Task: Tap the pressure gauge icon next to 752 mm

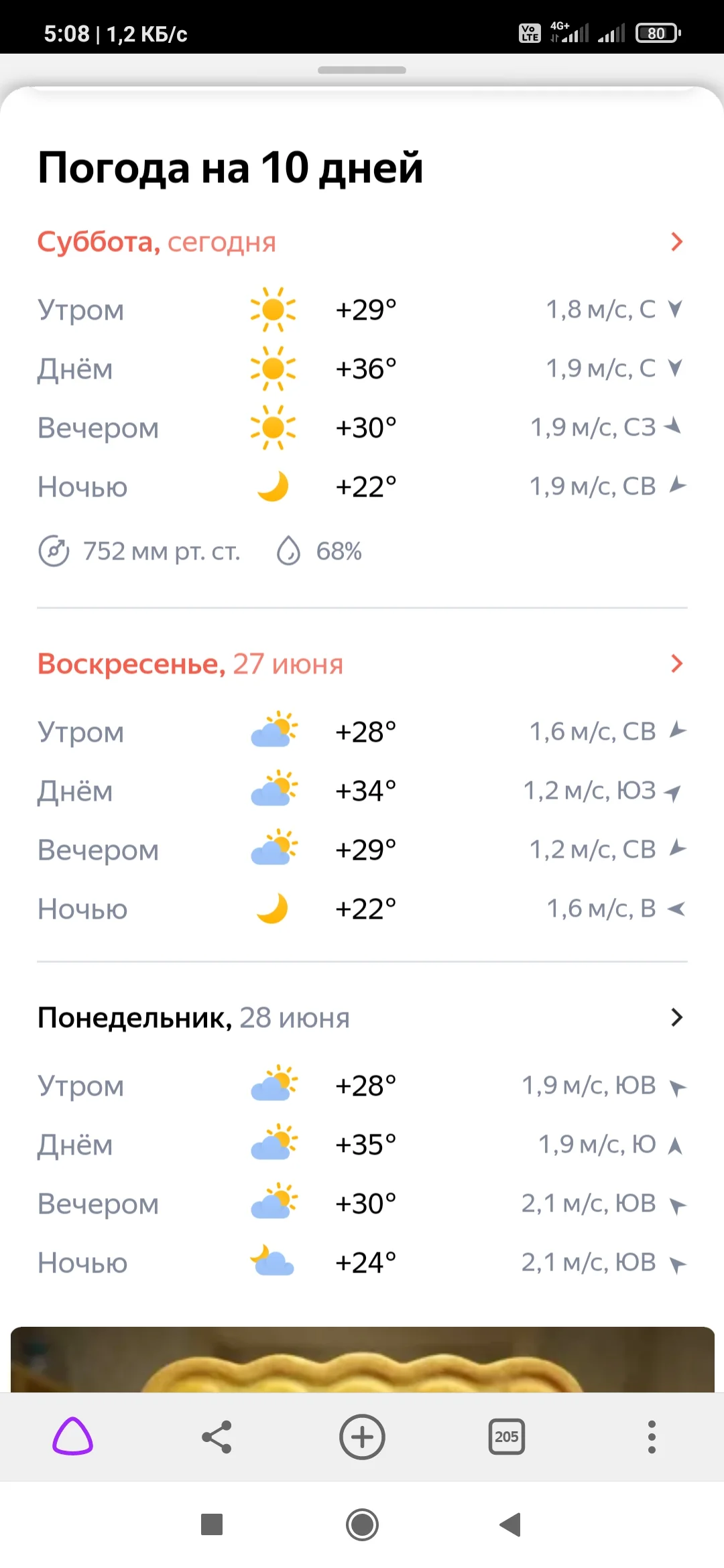Action: point(55,551)
